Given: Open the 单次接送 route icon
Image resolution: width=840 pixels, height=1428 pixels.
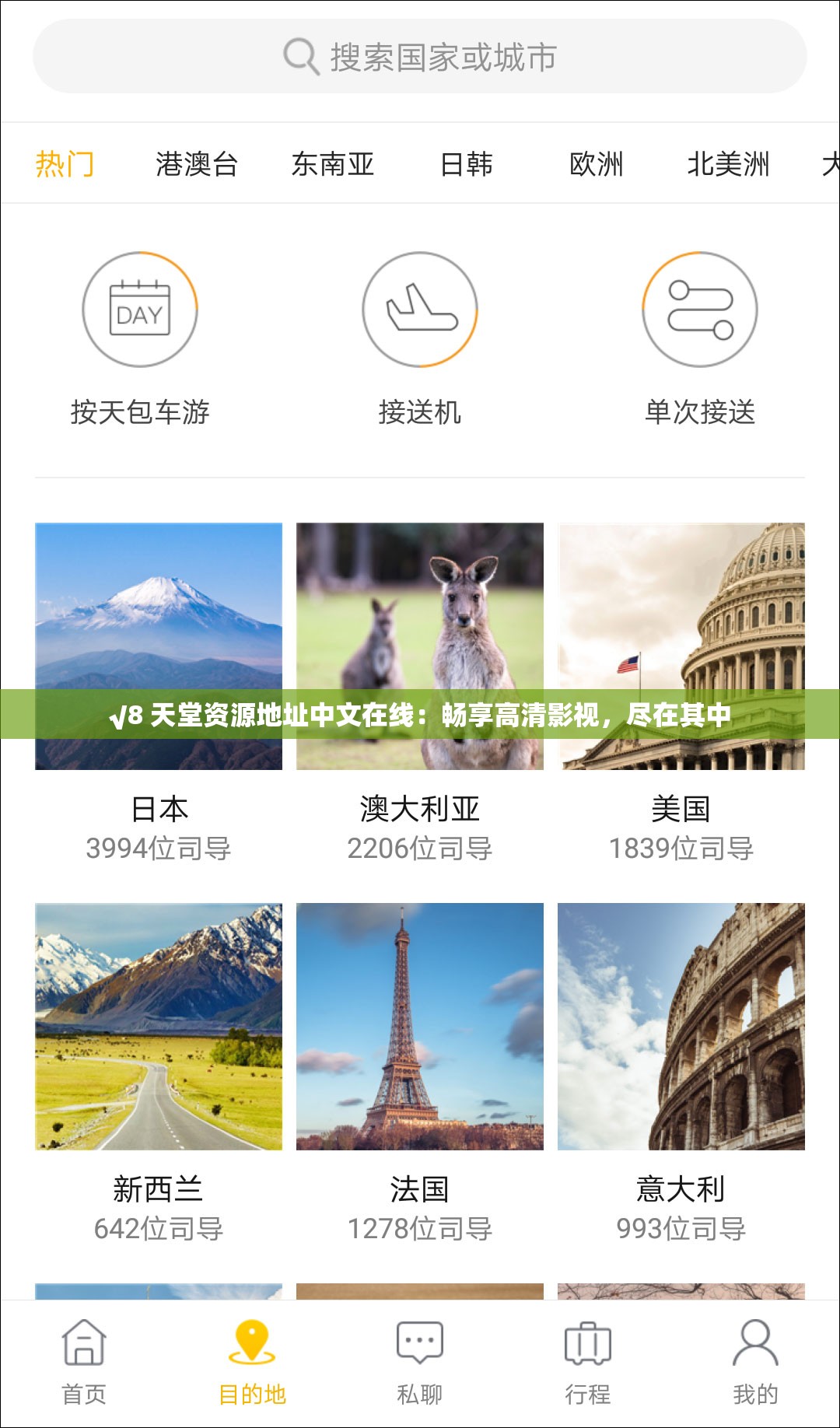Looking at the screenshot, I should click(x=699, y=308).
